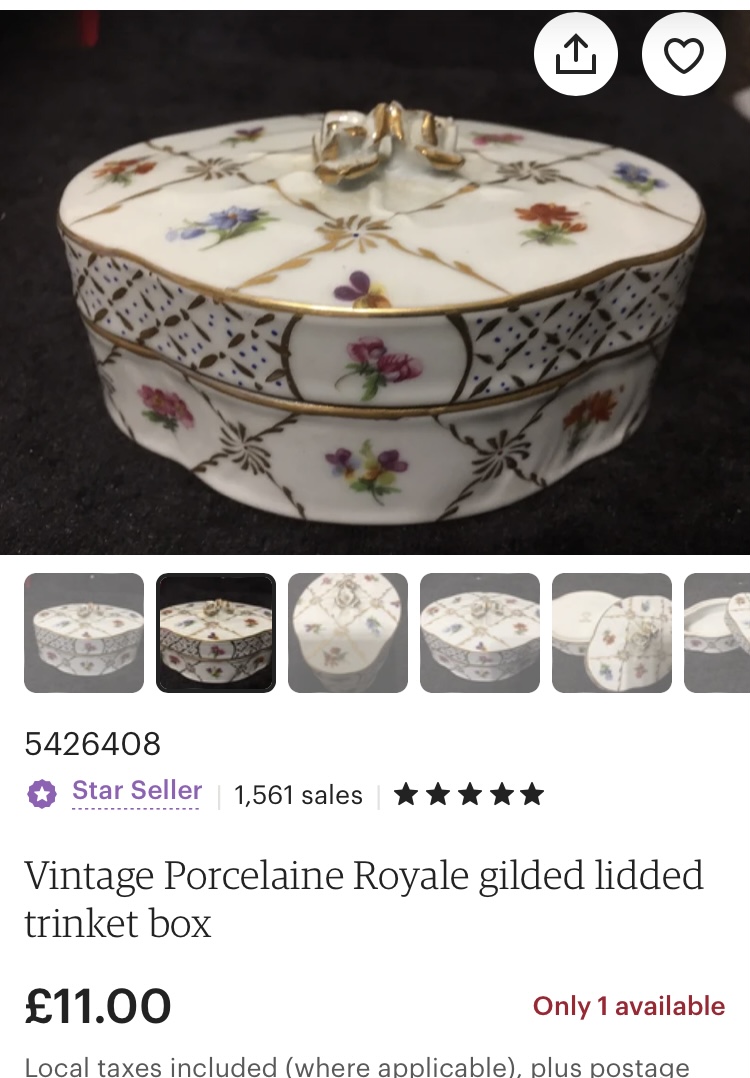
Task: Select the second thumbnail with dark background
Action: pyautogui.click(x=216, y=633)
